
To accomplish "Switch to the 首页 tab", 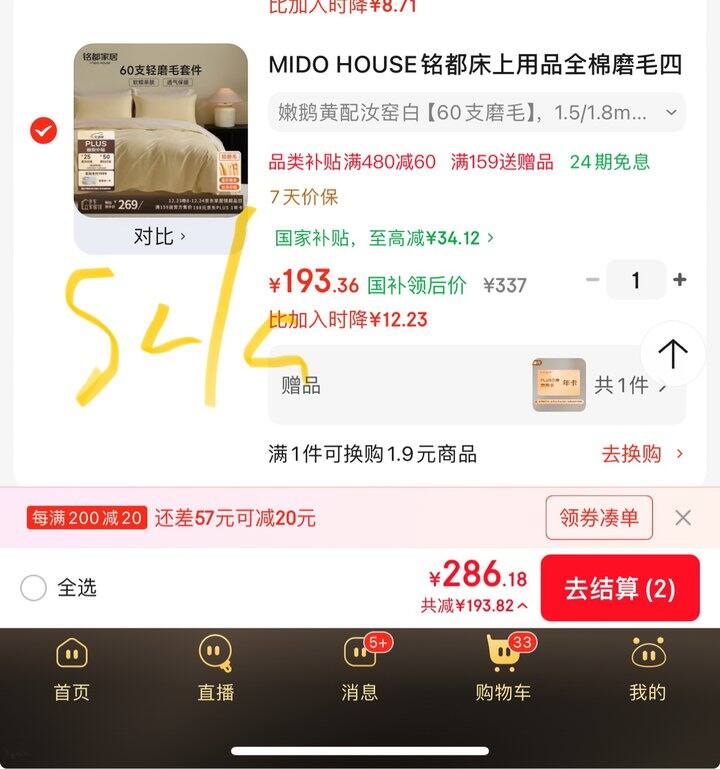I will click(71, 670).
